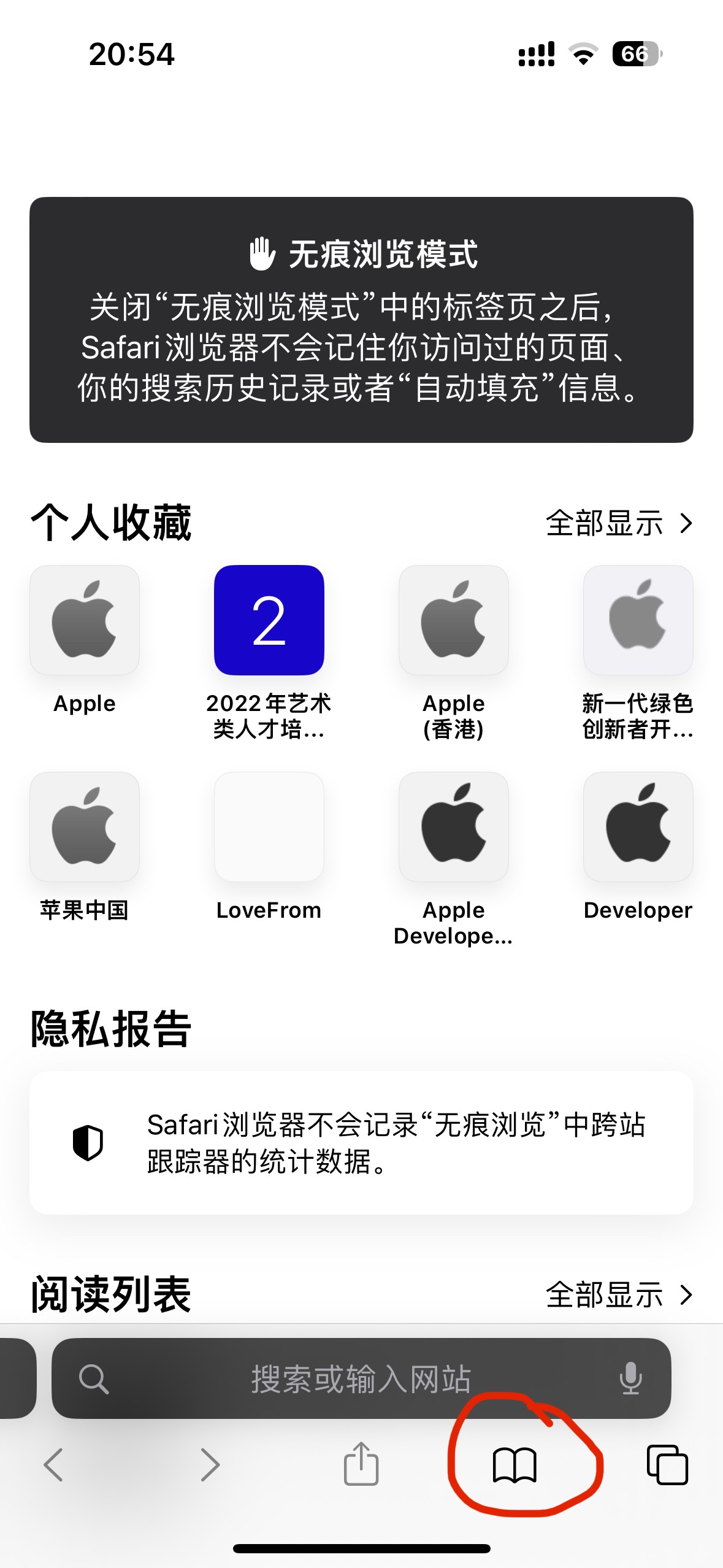Open the 2022年艺术类人才培 favorite

269,620
